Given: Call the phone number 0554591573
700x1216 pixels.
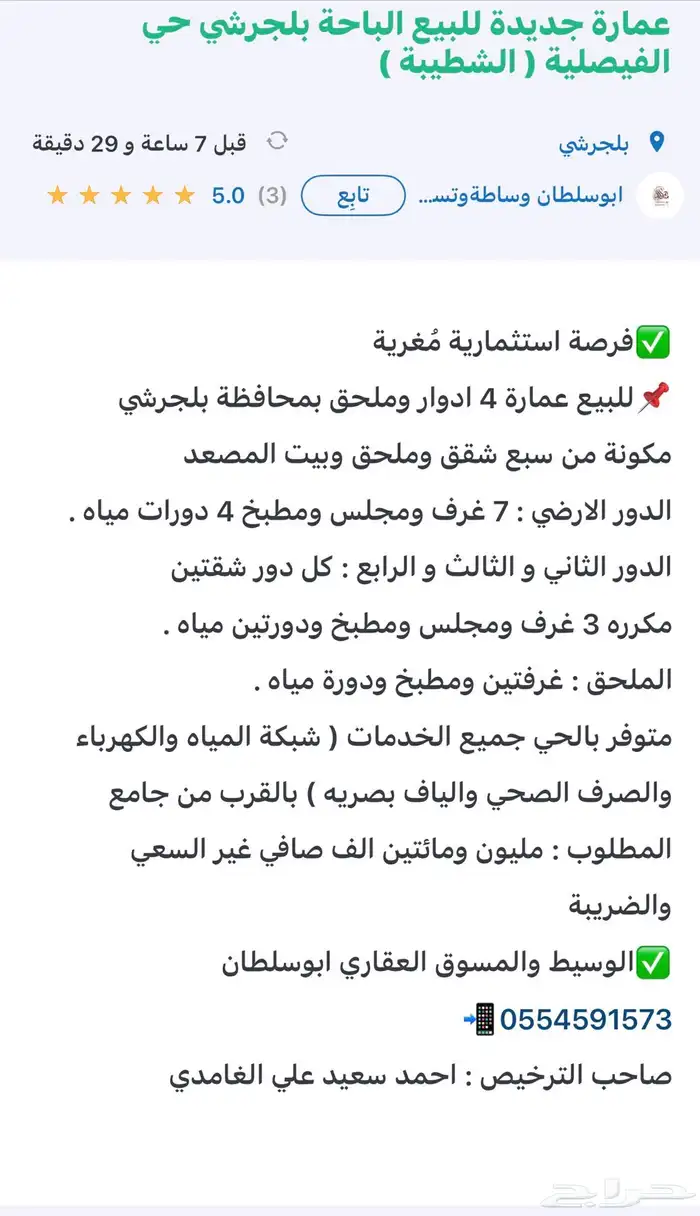Looking at the screenshot, I should (585, 1019).
